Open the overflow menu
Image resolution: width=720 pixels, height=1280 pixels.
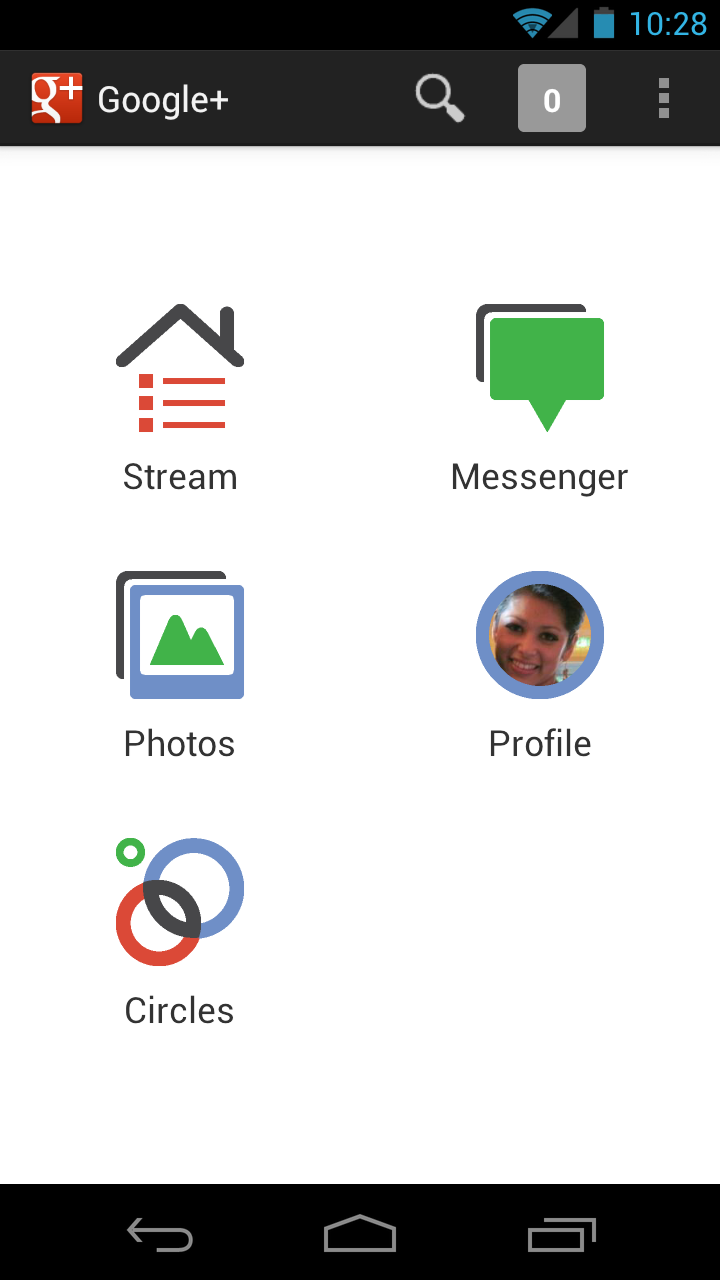click(x=663, y=99)
